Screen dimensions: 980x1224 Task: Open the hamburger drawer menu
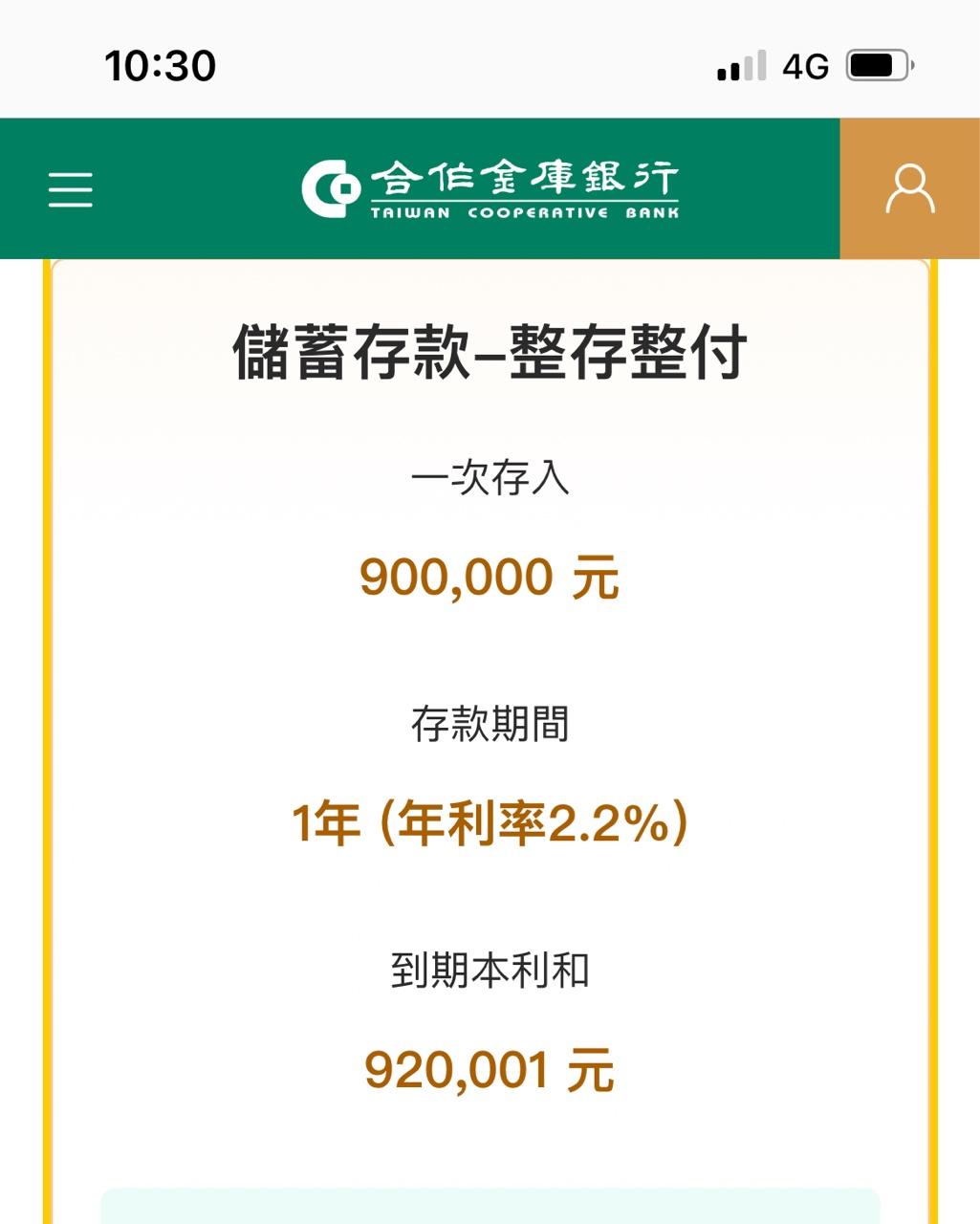(x=71, y=189)
